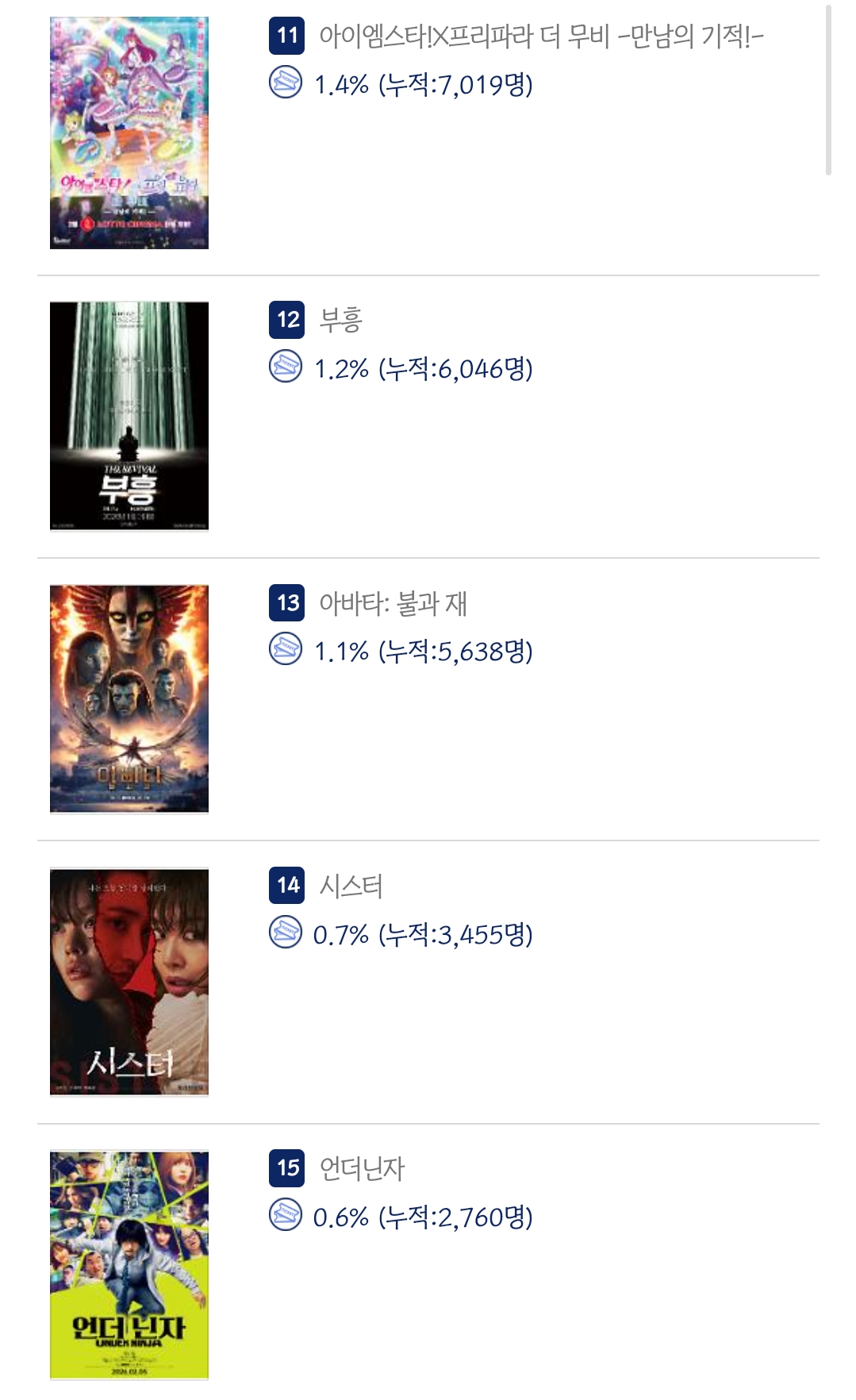The height and width of the screenshot is (1400, 856).
Task: View the 아바타: 불과 재 poster
Action: [129, 698]
